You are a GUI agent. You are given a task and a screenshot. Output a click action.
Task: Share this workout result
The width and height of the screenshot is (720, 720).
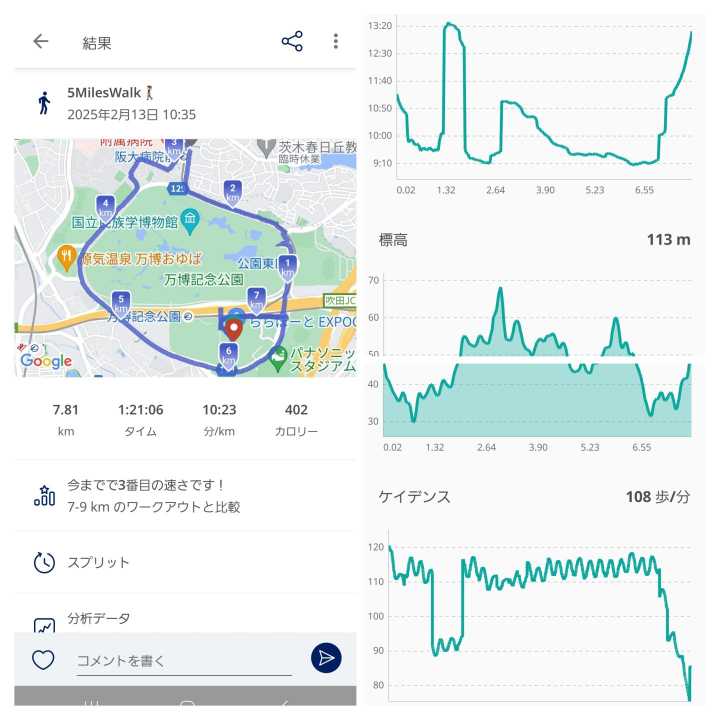(292, 41)
